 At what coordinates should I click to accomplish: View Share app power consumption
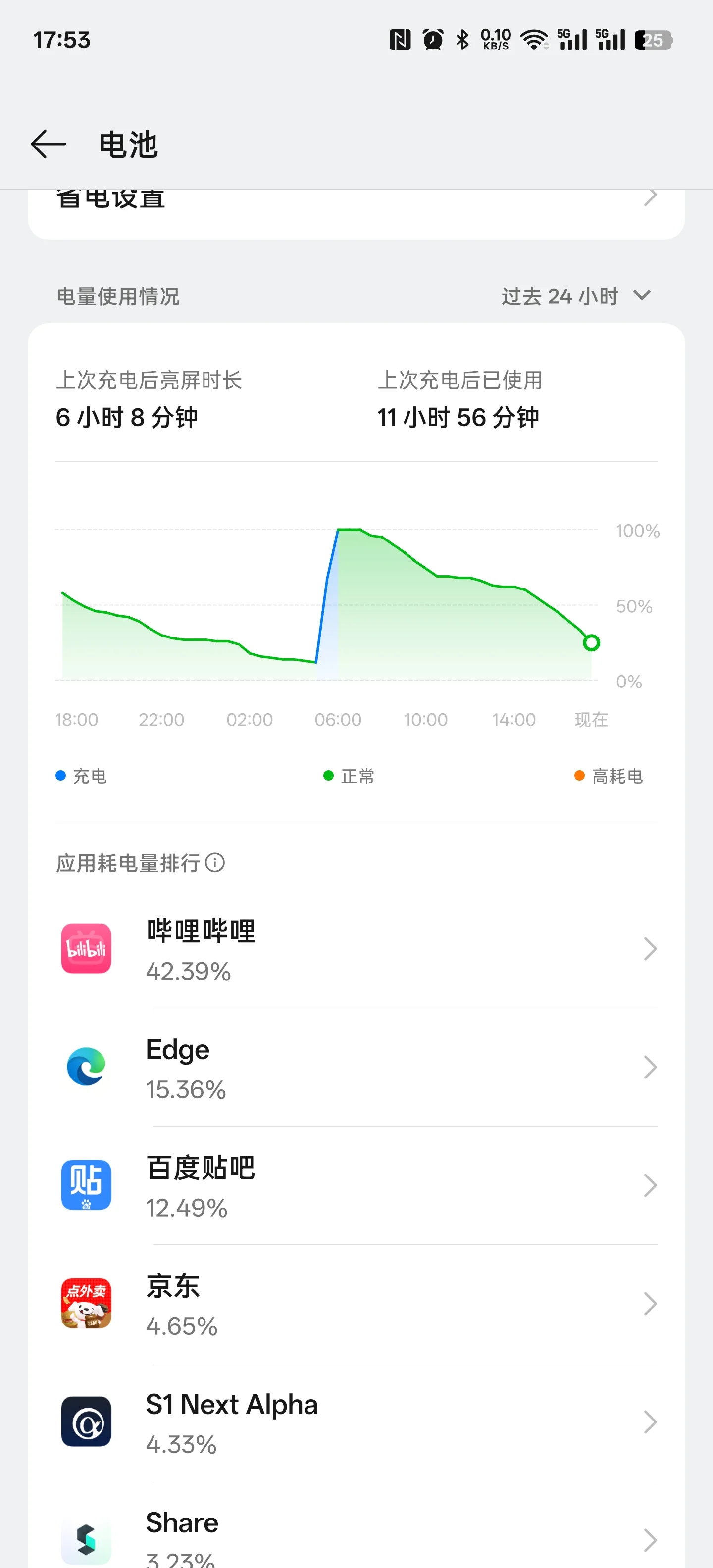pos(356,1525)
